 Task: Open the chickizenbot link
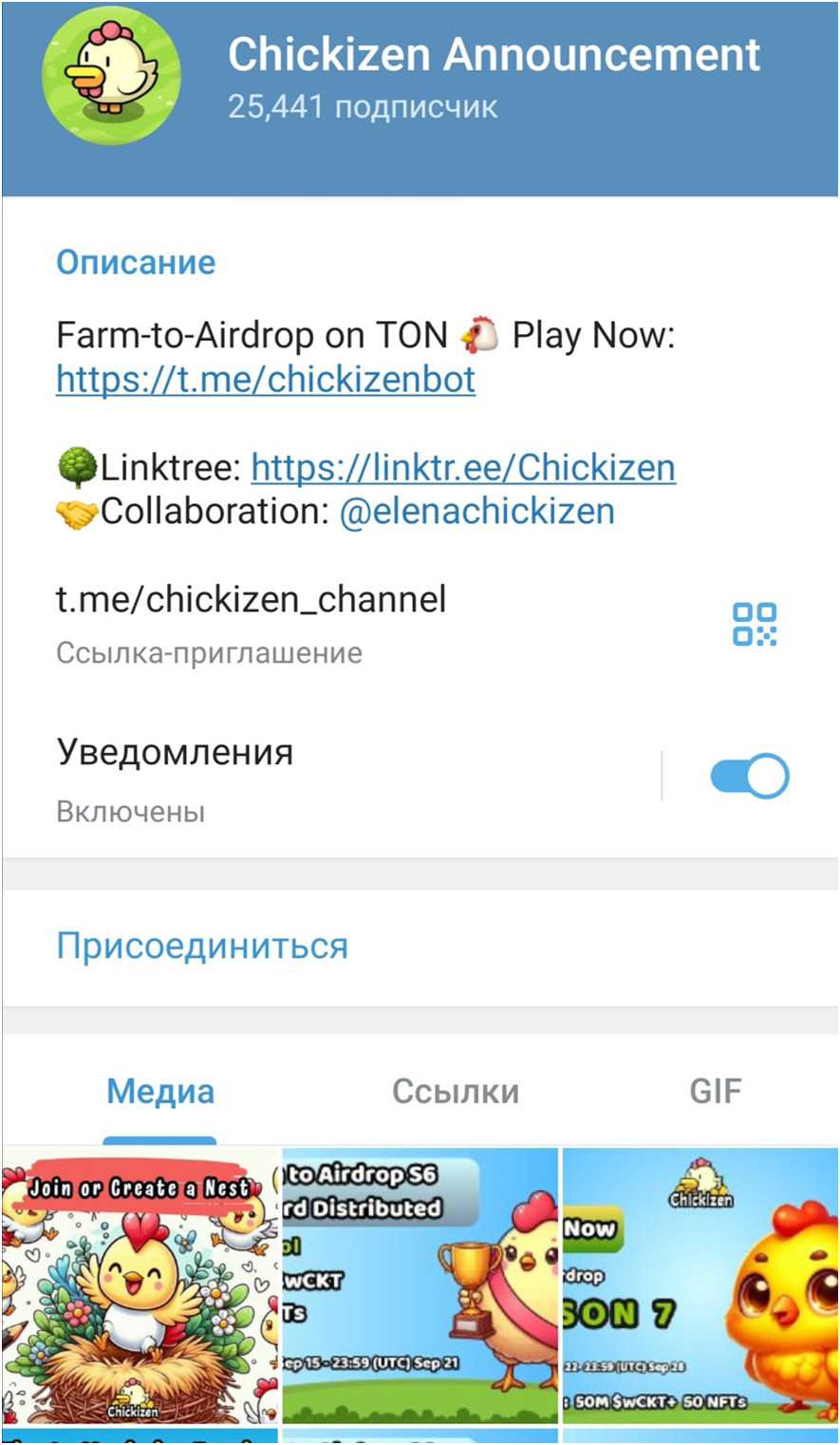pos(266,380)
